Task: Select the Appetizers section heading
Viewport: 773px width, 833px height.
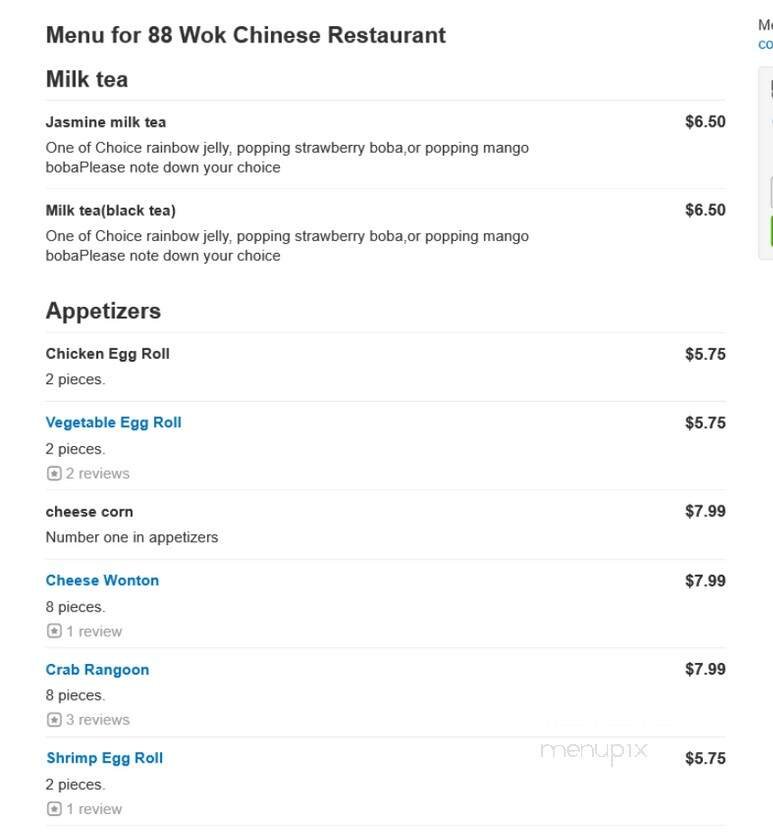Action: click(103, 310)
